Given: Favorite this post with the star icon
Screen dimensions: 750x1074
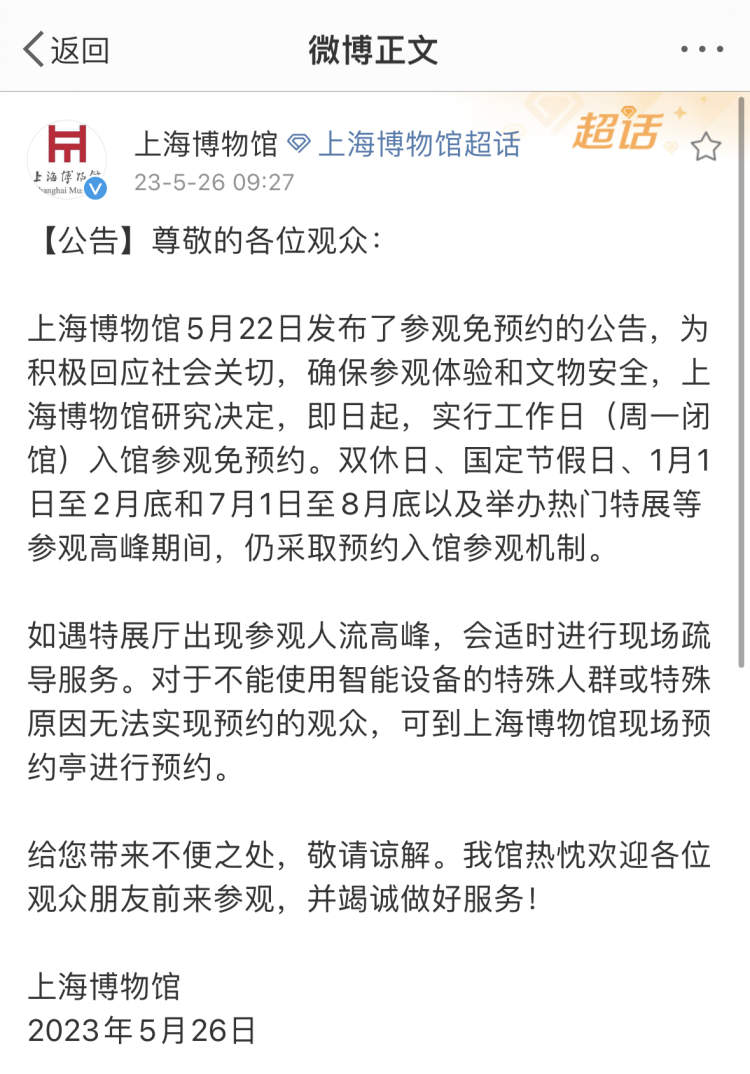Looking at the screenshot, I should click(706, 147).
